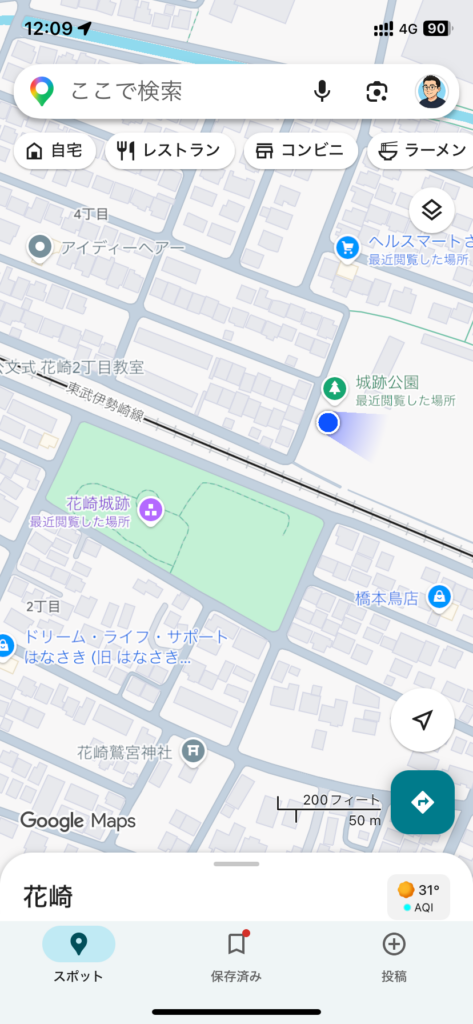The height and width of the screenshot is (1024, 473).
Task: Start voice search with the microphone
Action: 321,91
